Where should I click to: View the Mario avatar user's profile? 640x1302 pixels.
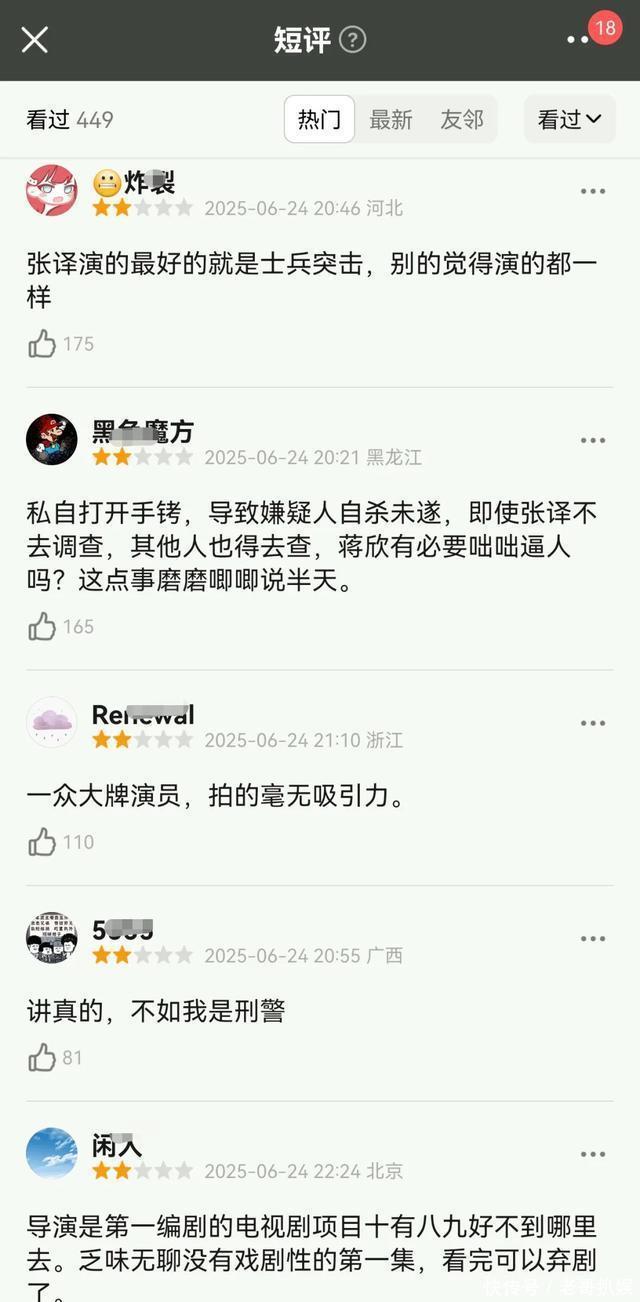52,439
